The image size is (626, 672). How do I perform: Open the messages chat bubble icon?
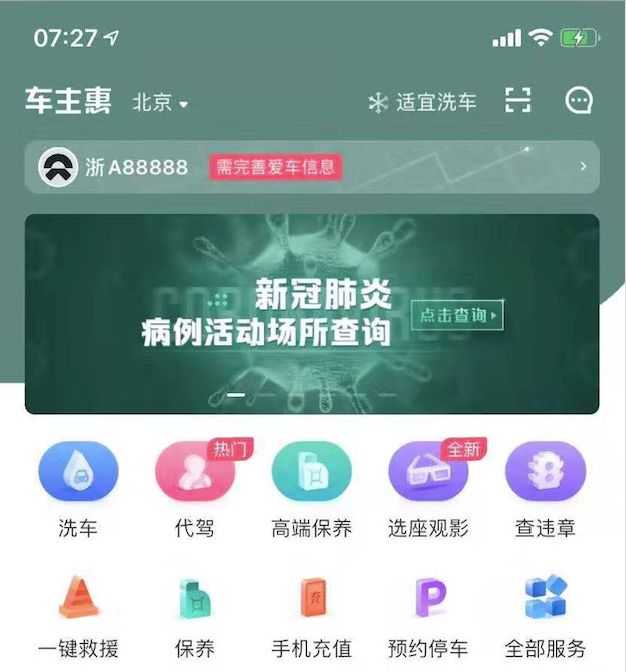pyautogui.click(x=579, y=100)
